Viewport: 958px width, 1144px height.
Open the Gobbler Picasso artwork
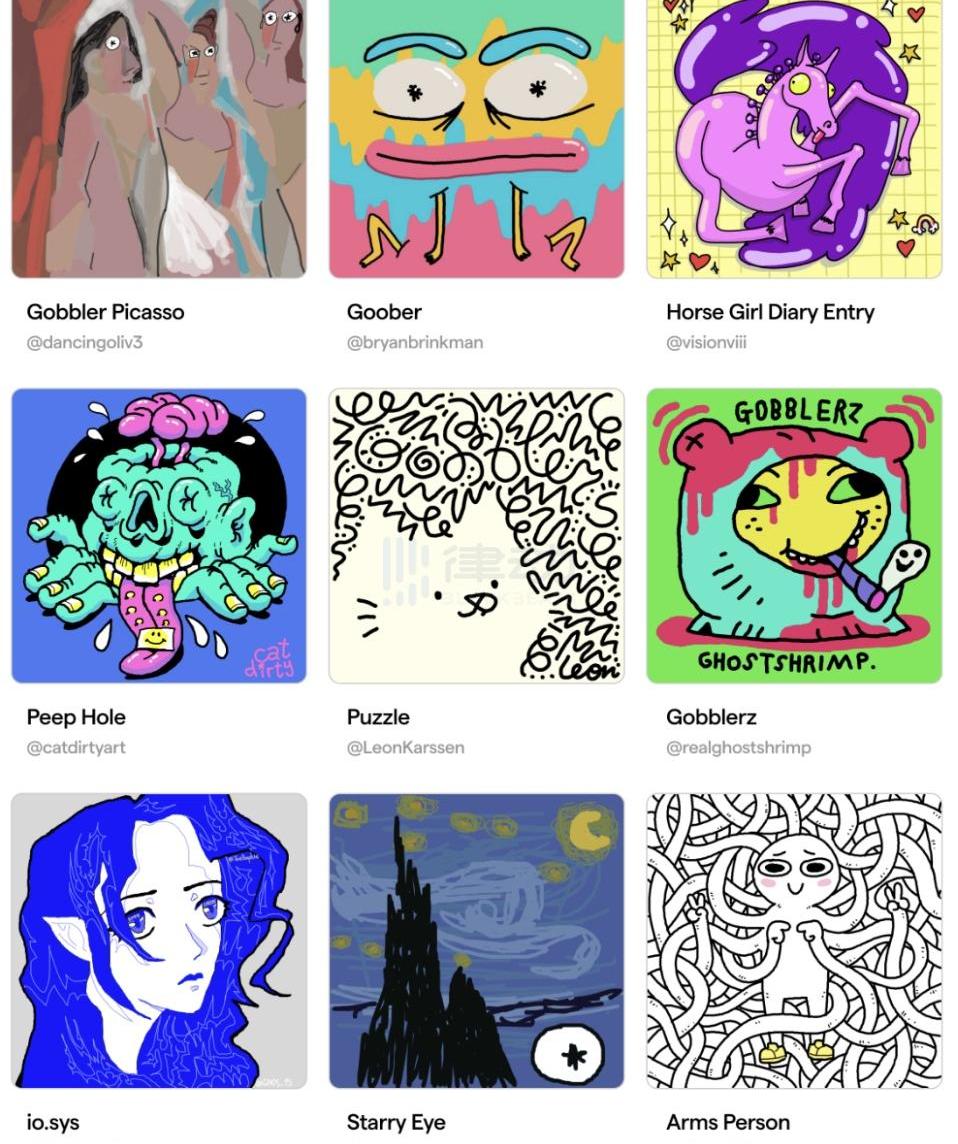158,138
